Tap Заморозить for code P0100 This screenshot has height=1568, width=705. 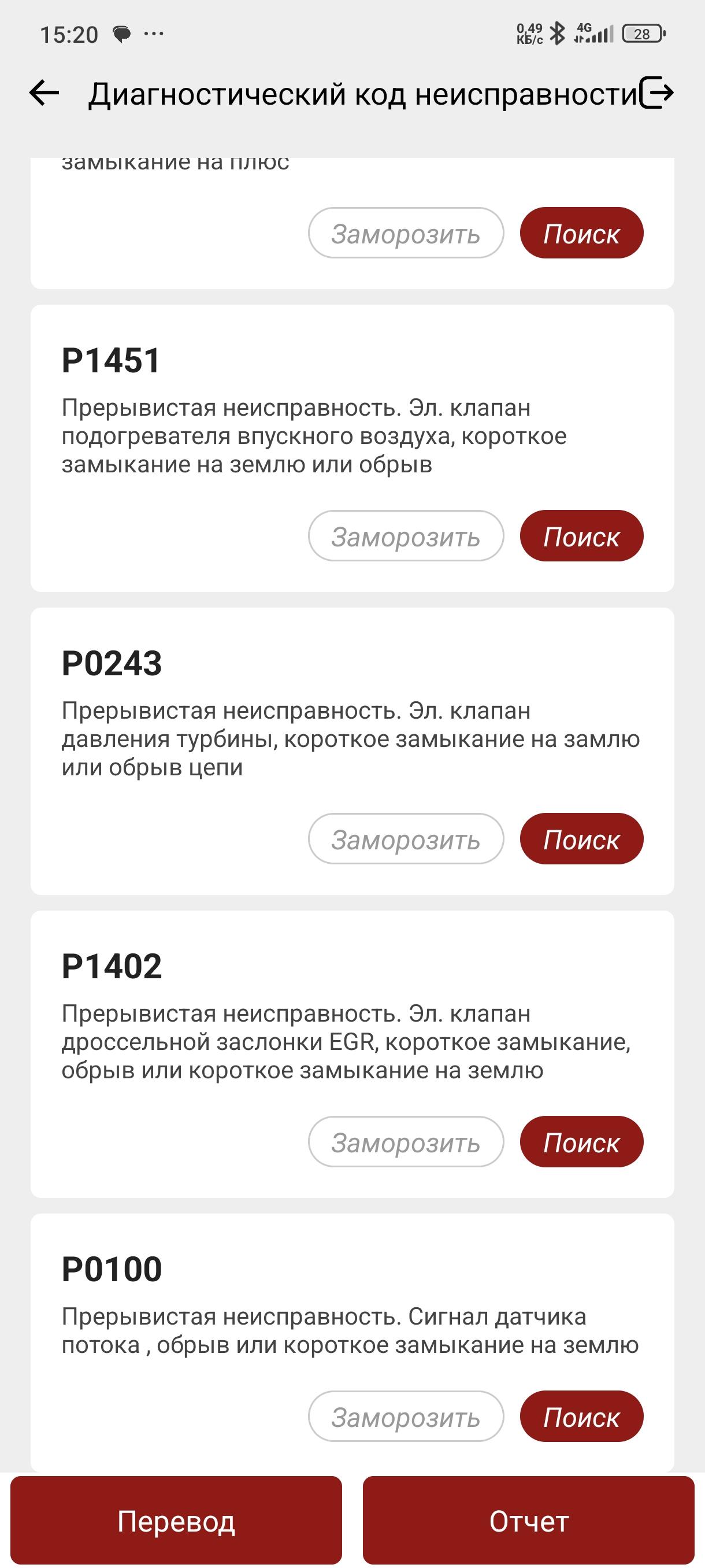click(406, 1417)
